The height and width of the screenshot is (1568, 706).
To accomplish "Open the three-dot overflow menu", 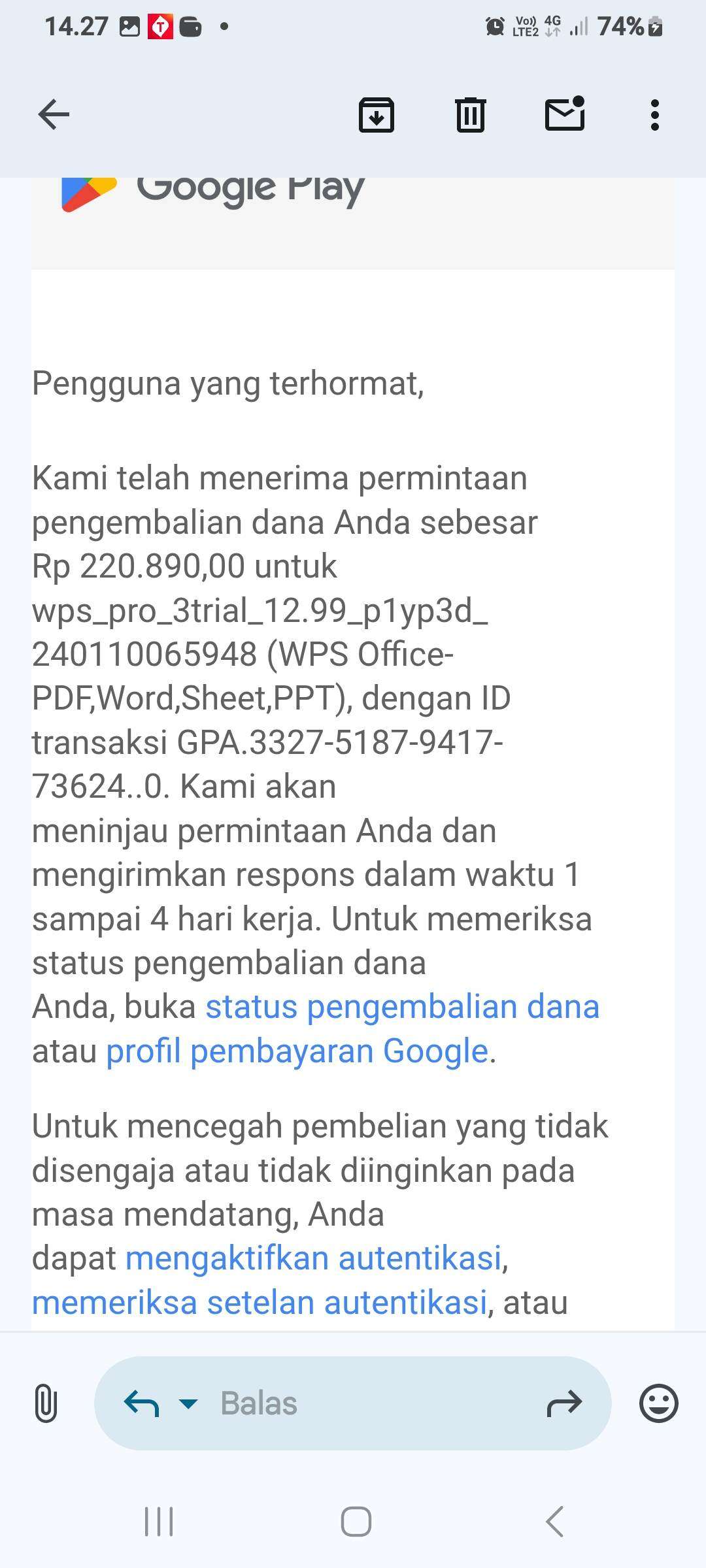I will point(654,115).
